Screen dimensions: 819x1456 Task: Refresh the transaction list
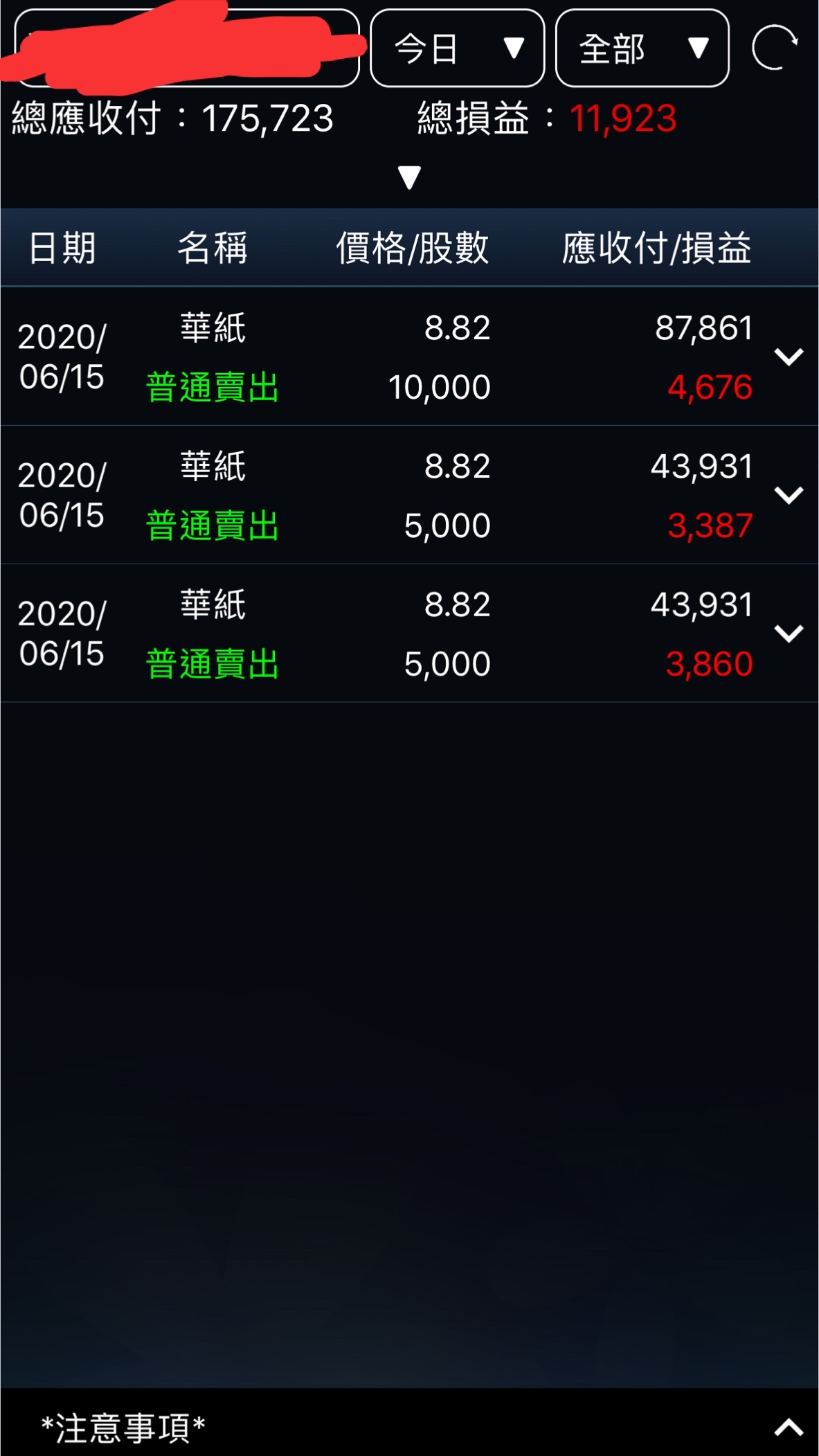[x=775, y=48]
